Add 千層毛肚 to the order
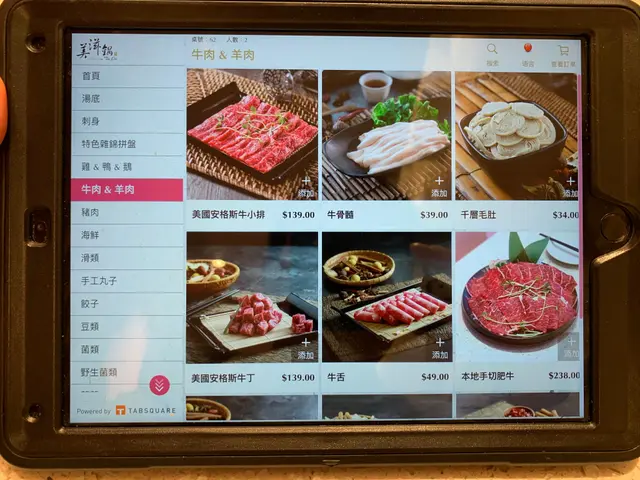 click(x=570, y=186)
